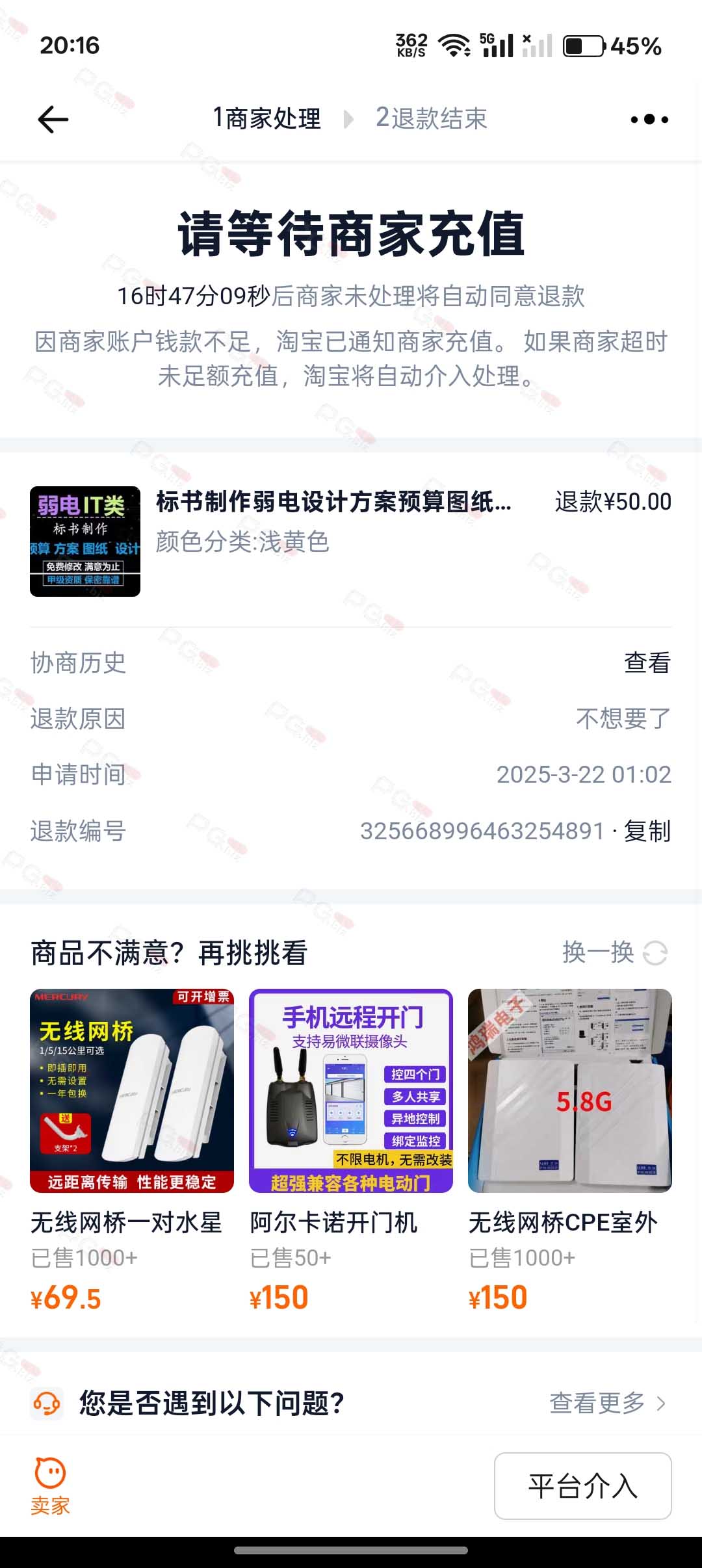Contact the seller via 卖家
The image size is (702, 1568).
50,1486
